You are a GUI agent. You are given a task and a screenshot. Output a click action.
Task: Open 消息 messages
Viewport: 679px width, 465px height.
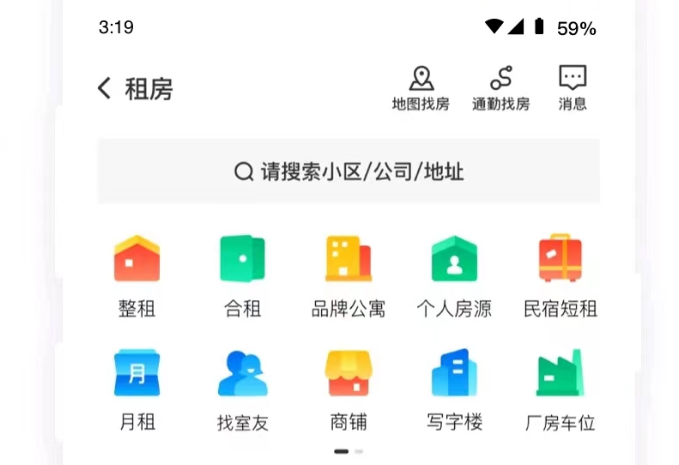(x=572, y=88)
